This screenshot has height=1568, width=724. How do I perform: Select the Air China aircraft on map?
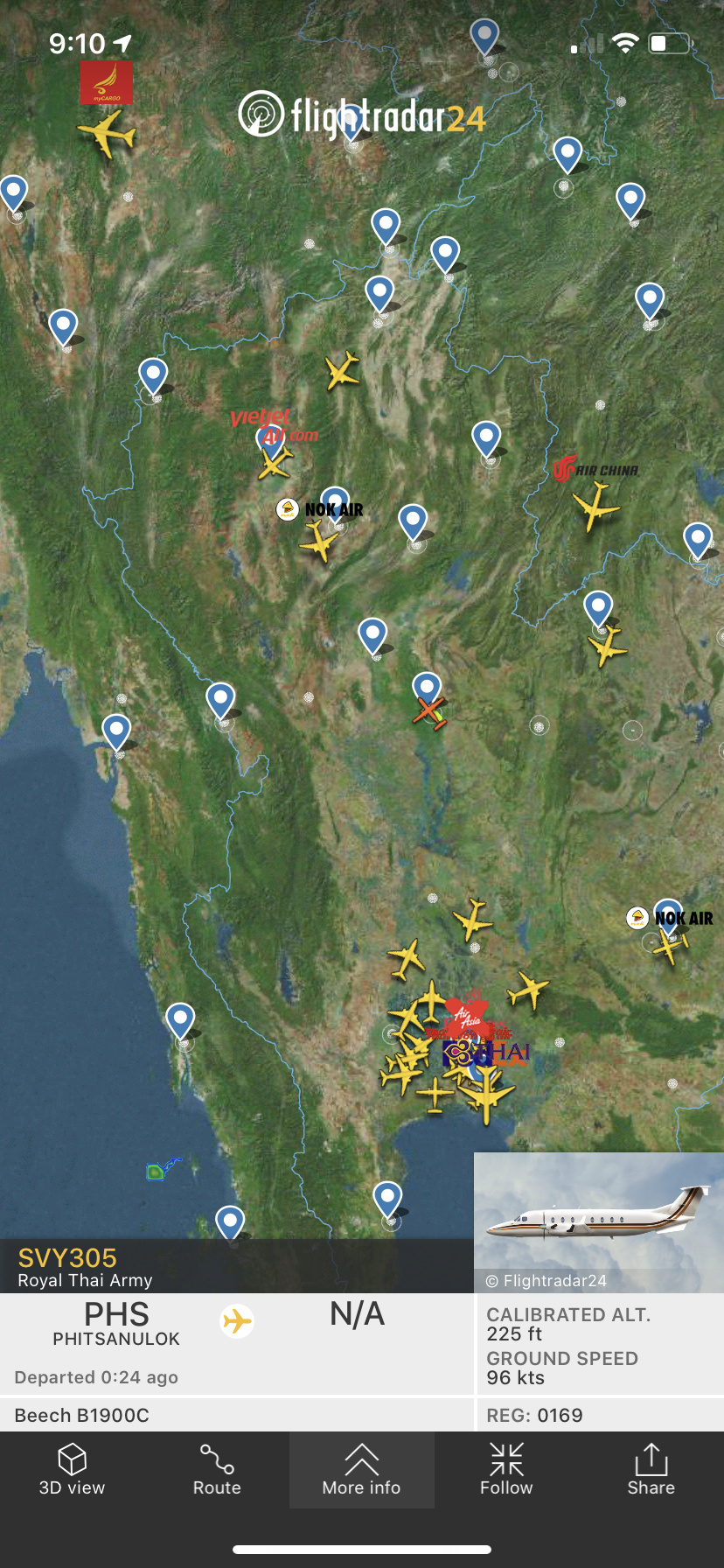point(595,507)
